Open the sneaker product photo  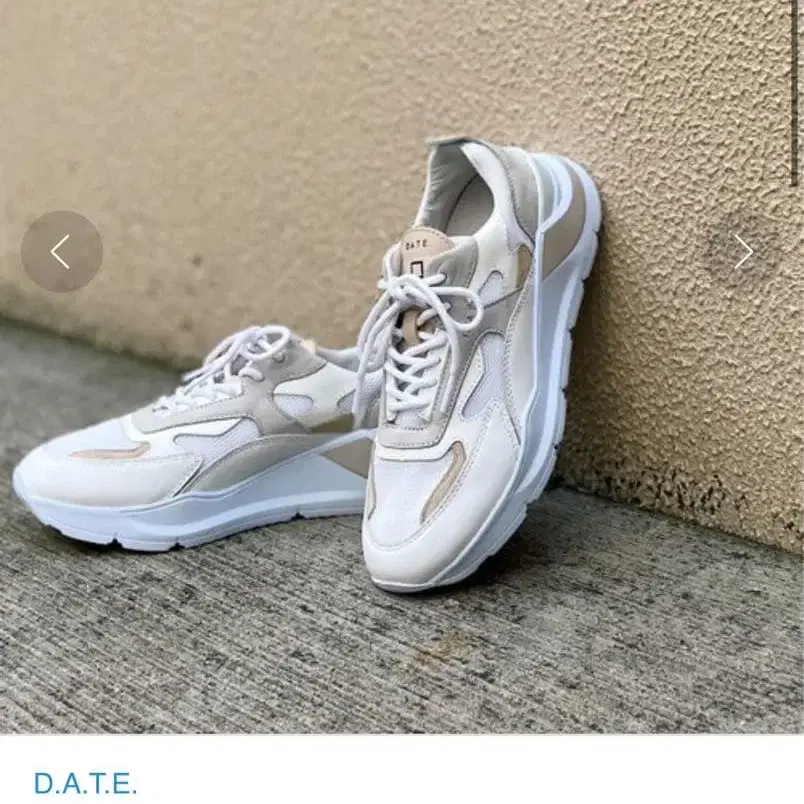[x=402, y=367]
